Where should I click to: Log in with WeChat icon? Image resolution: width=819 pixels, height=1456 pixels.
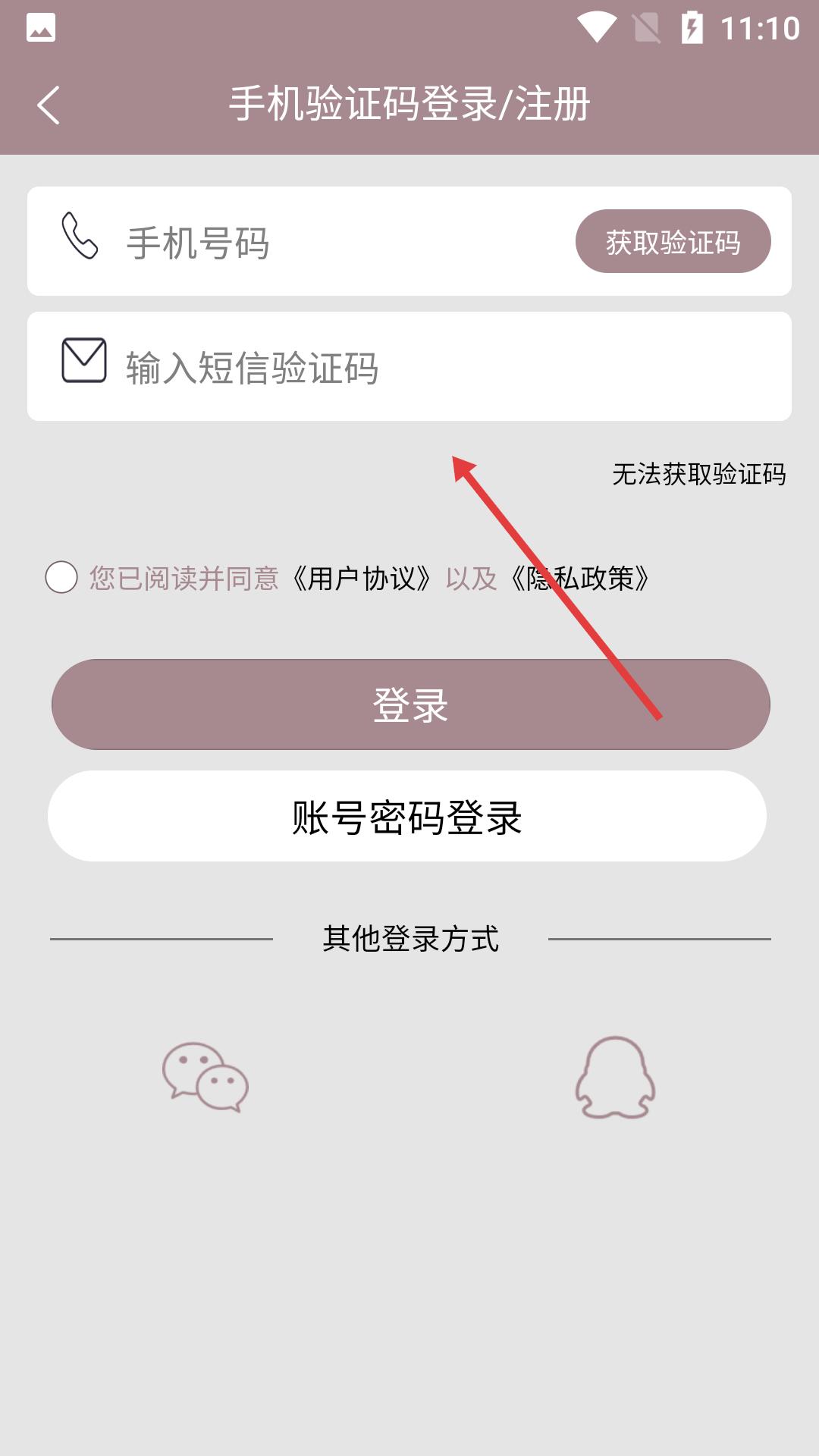[206, 1077]
